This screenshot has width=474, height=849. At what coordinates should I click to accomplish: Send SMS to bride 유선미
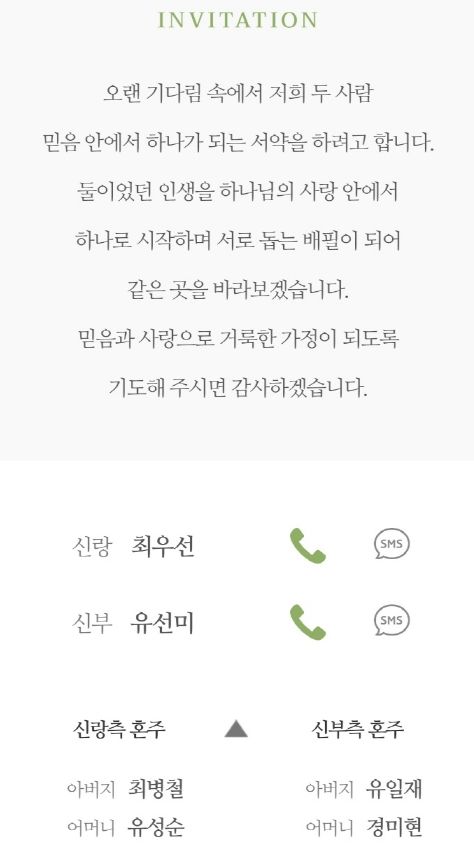[x=392, y=621]
